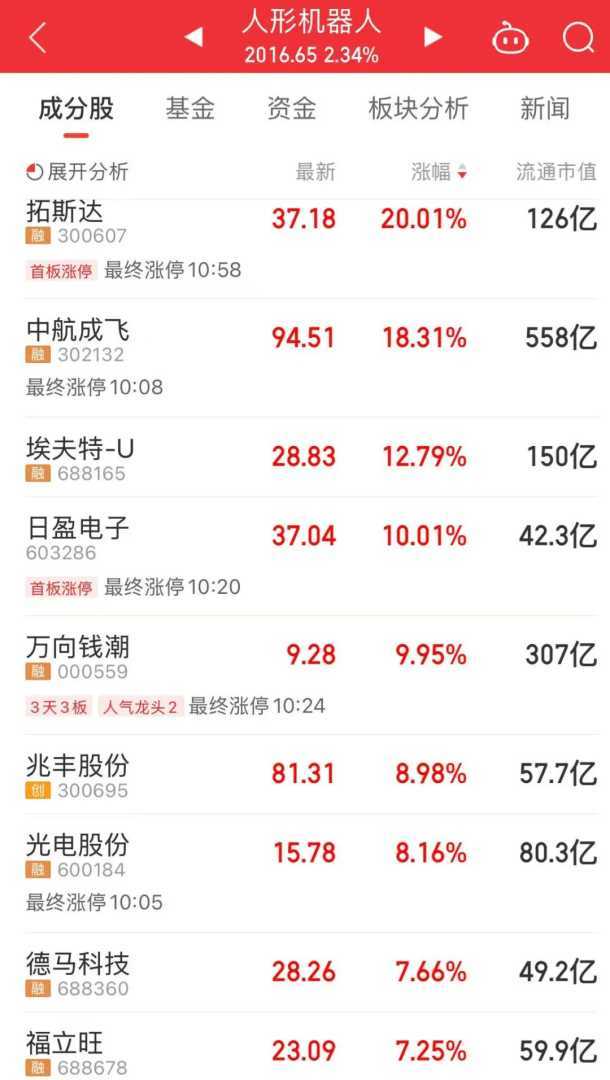Open stock 中航成飞 details
This screenshot has width=610, height=1080.
[x=78, y=332]
